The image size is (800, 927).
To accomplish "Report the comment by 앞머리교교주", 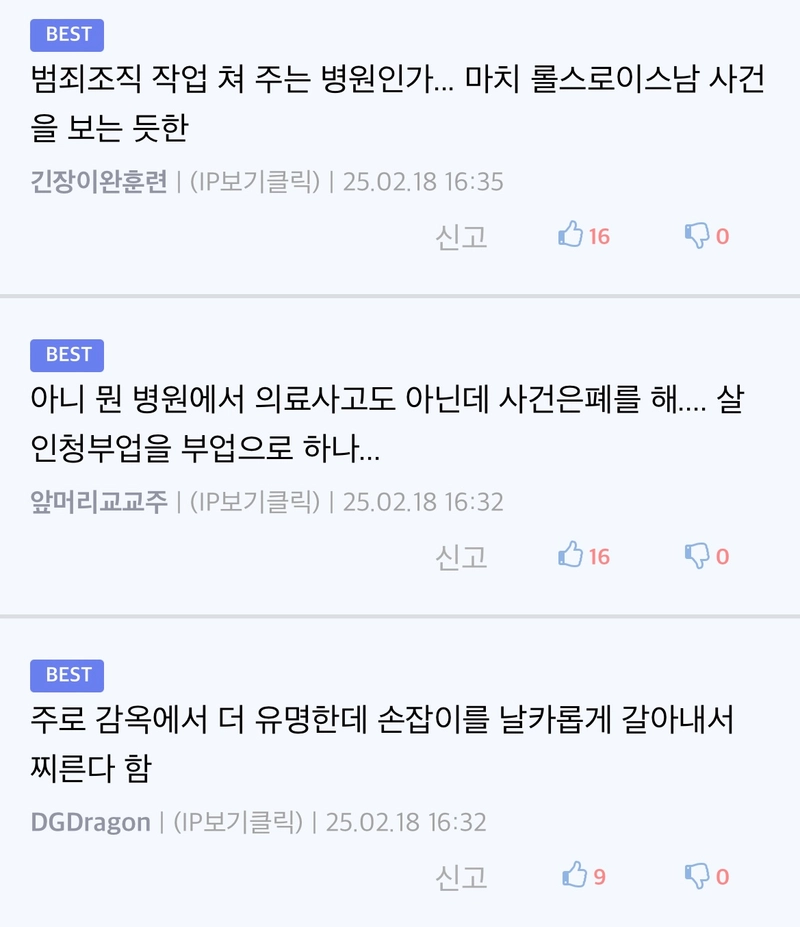I will point(461,556).
